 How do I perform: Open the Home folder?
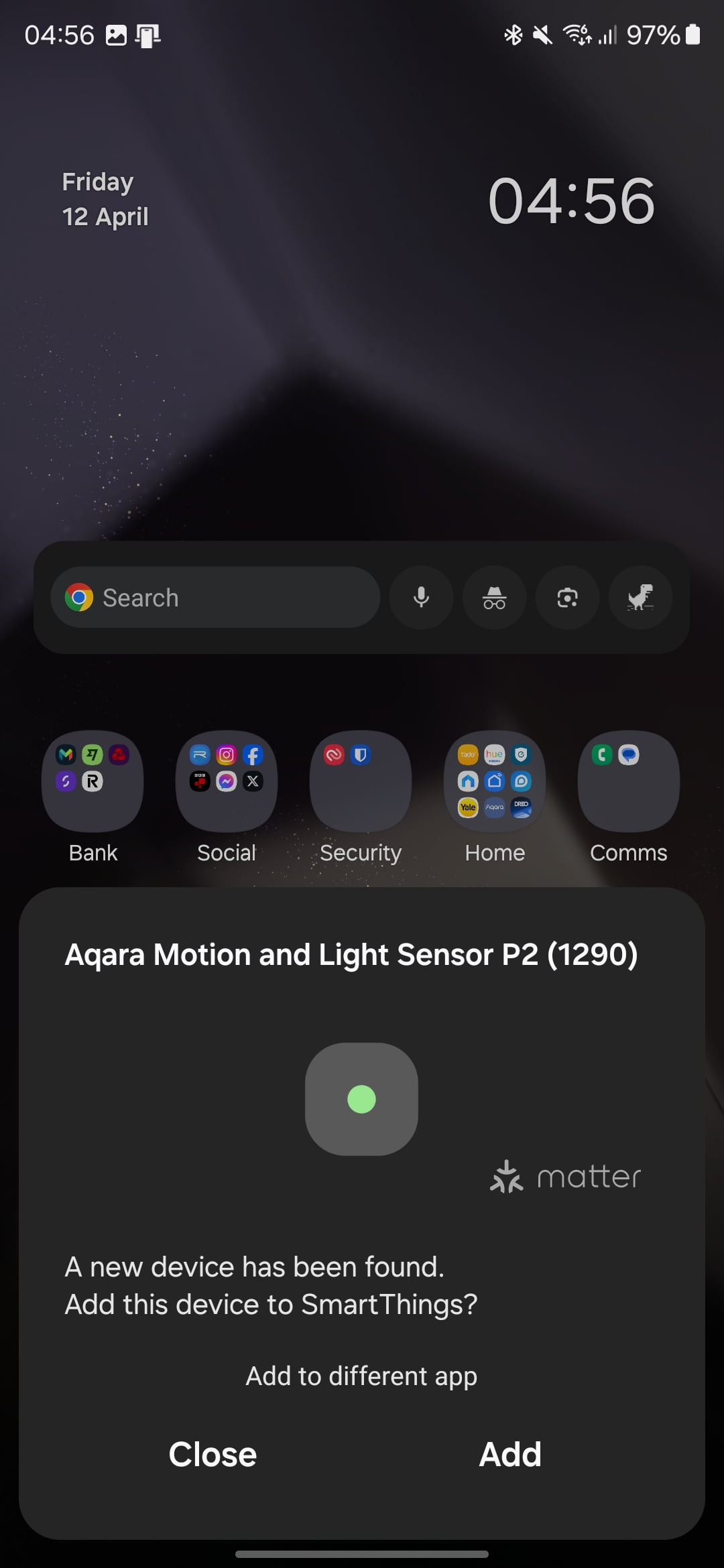pyautogui.click(x=495, y=781)
